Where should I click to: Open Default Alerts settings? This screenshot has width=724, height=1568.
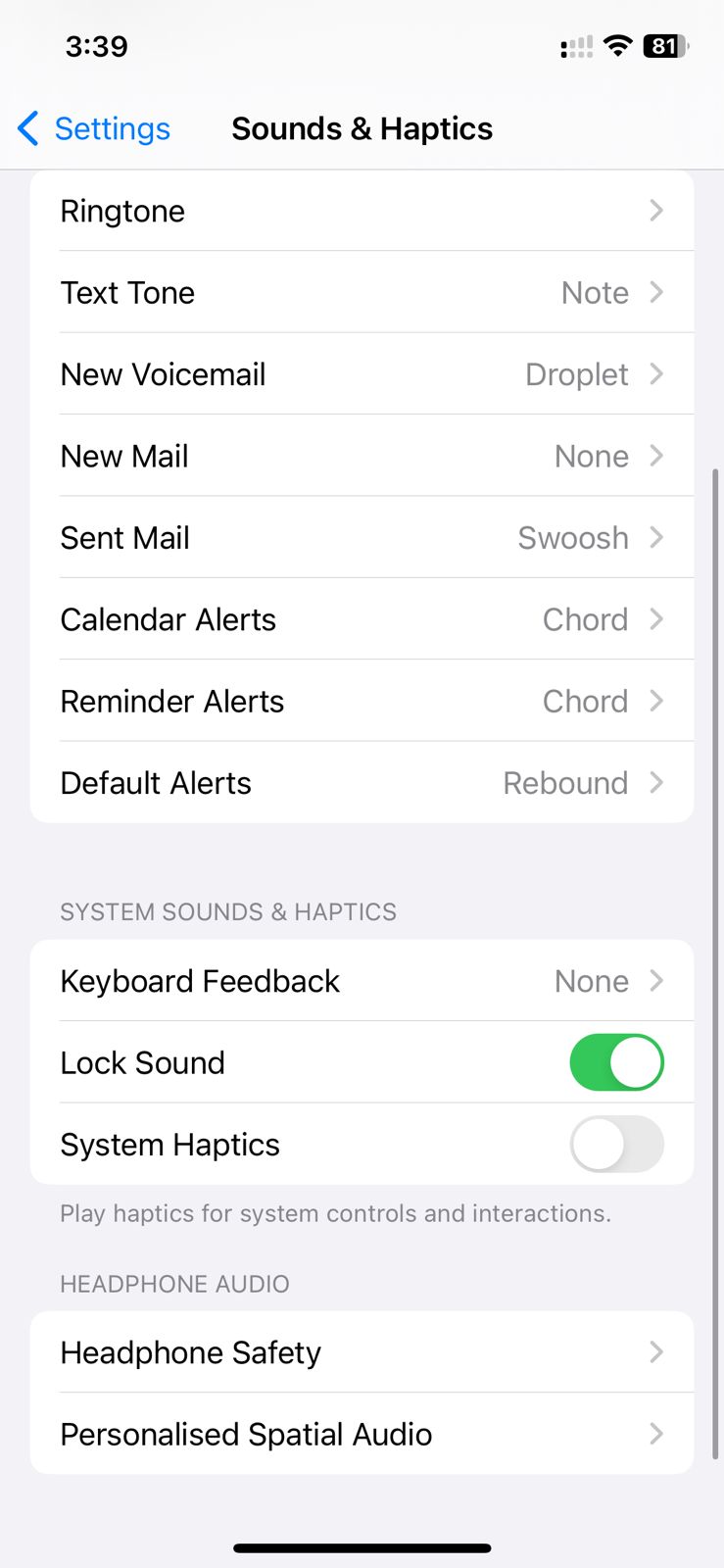(362, 783)
